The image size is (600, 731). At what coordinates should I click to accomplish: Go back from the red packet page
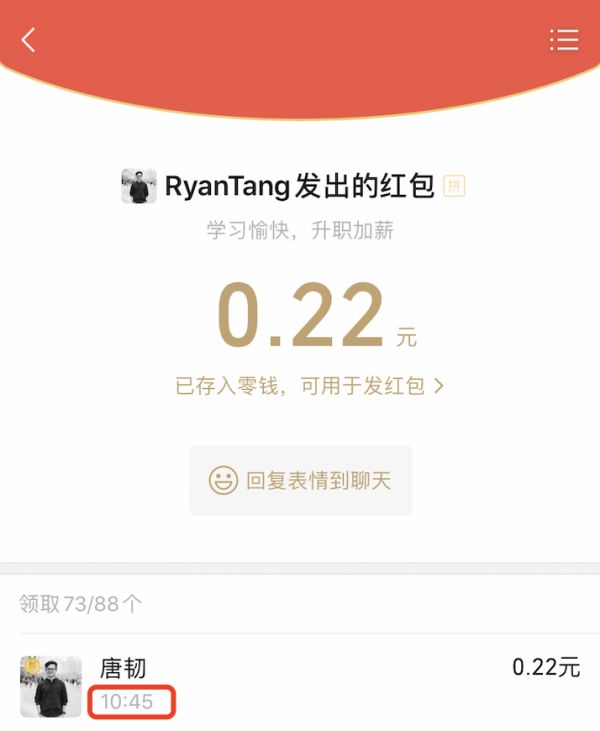pyautogui.click(x=28, y=40)
